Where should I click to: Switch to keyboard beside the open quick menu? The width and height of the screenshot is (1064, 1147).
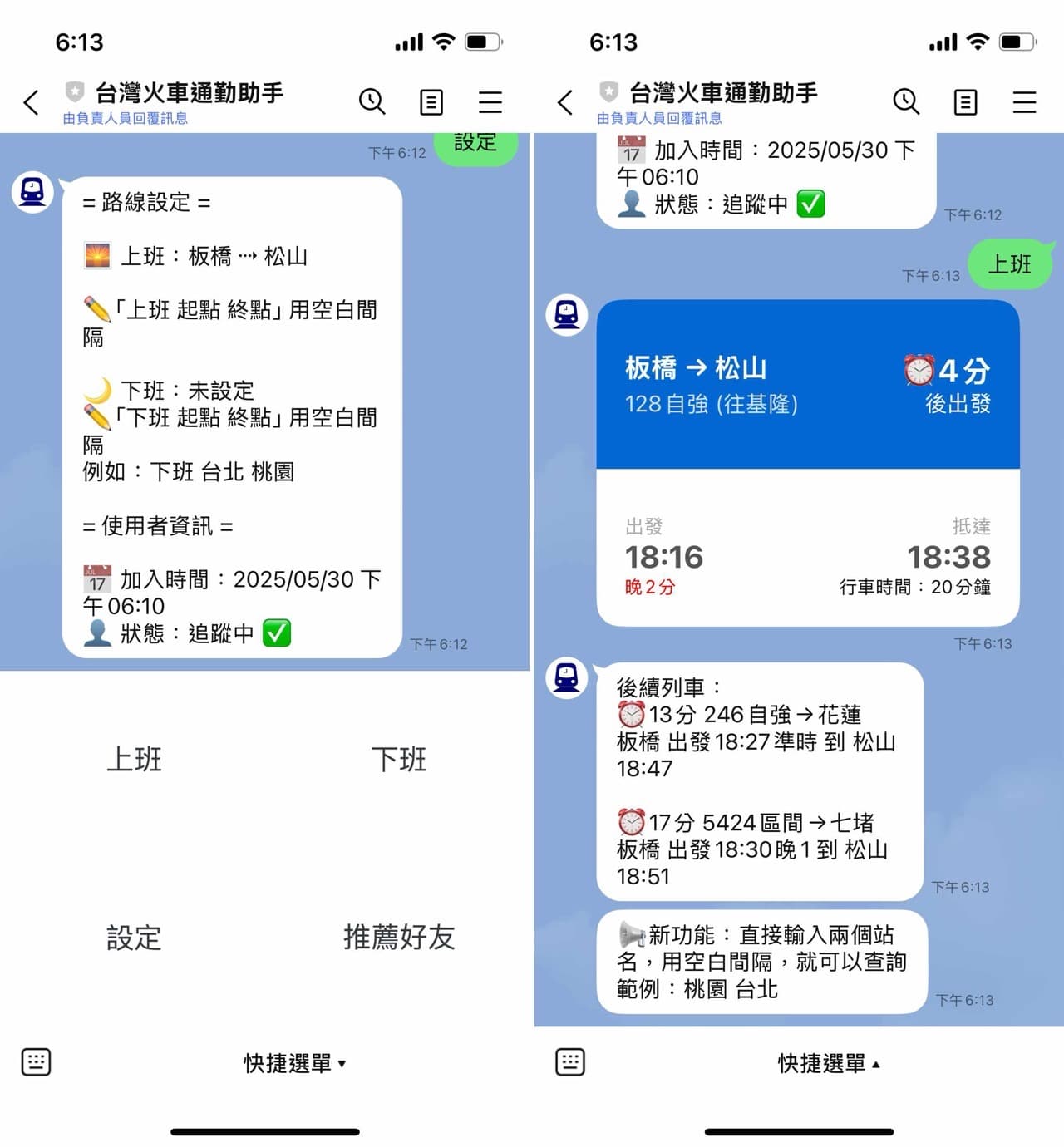tap(36, 1061)
